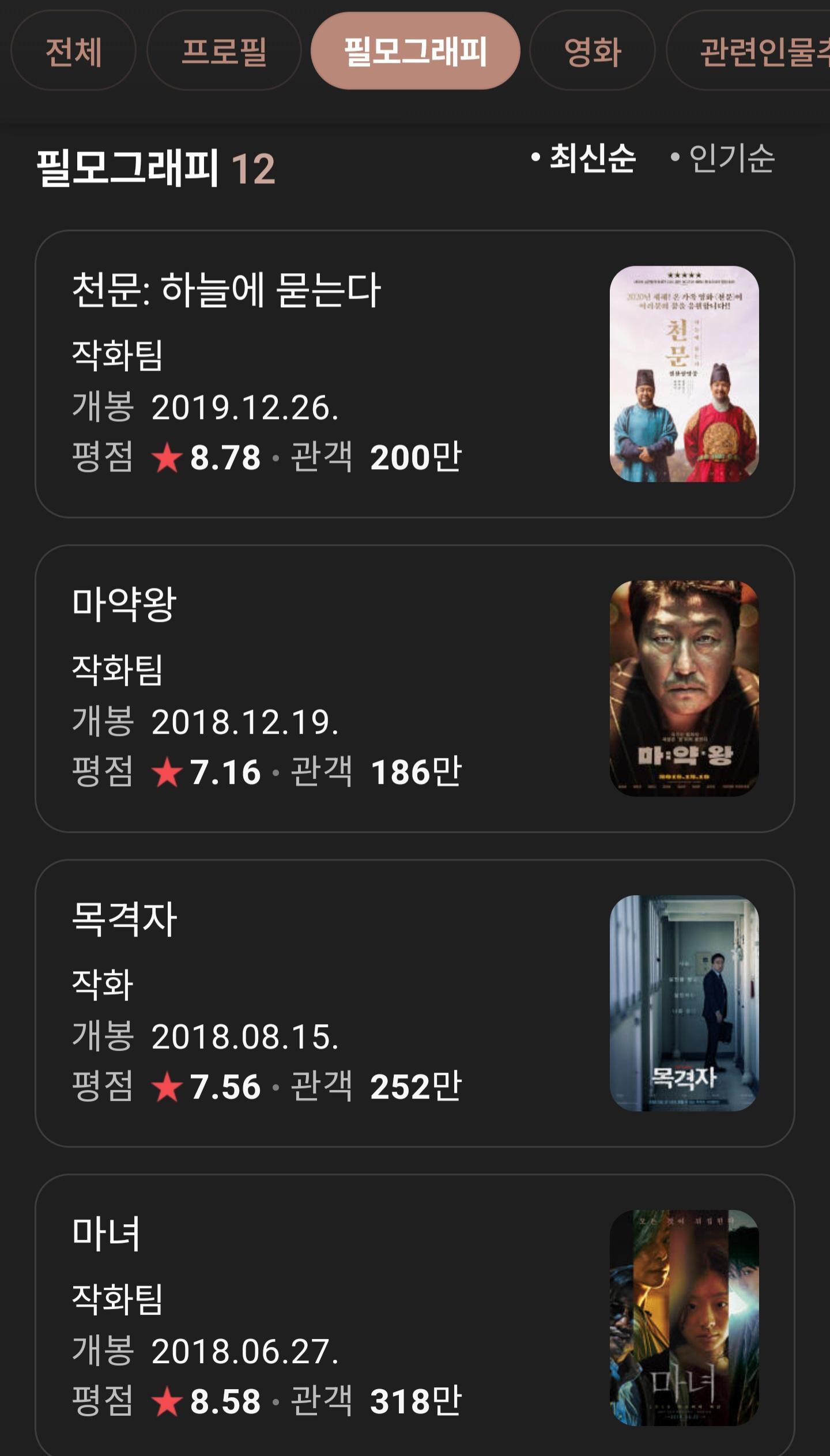Image resolution: width=830 pixels, height=1456 pixels.
Task: Open the 천문: 하늘에 묻는다 movie card
Action: tap(414, 374)
